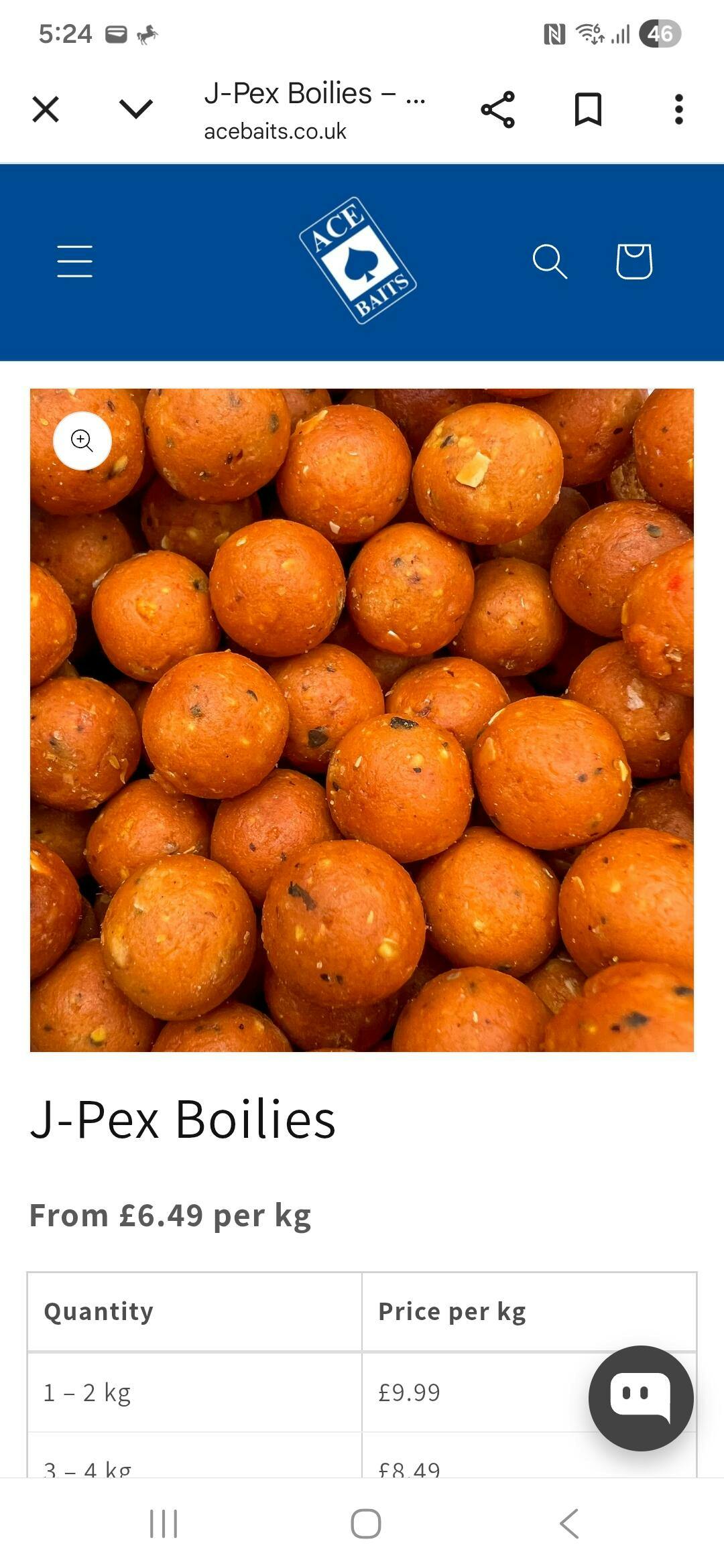Viewport: 724px width, 1568px height.
Task: Open the browser overflow menu
Action: click(x=678, y=110)
